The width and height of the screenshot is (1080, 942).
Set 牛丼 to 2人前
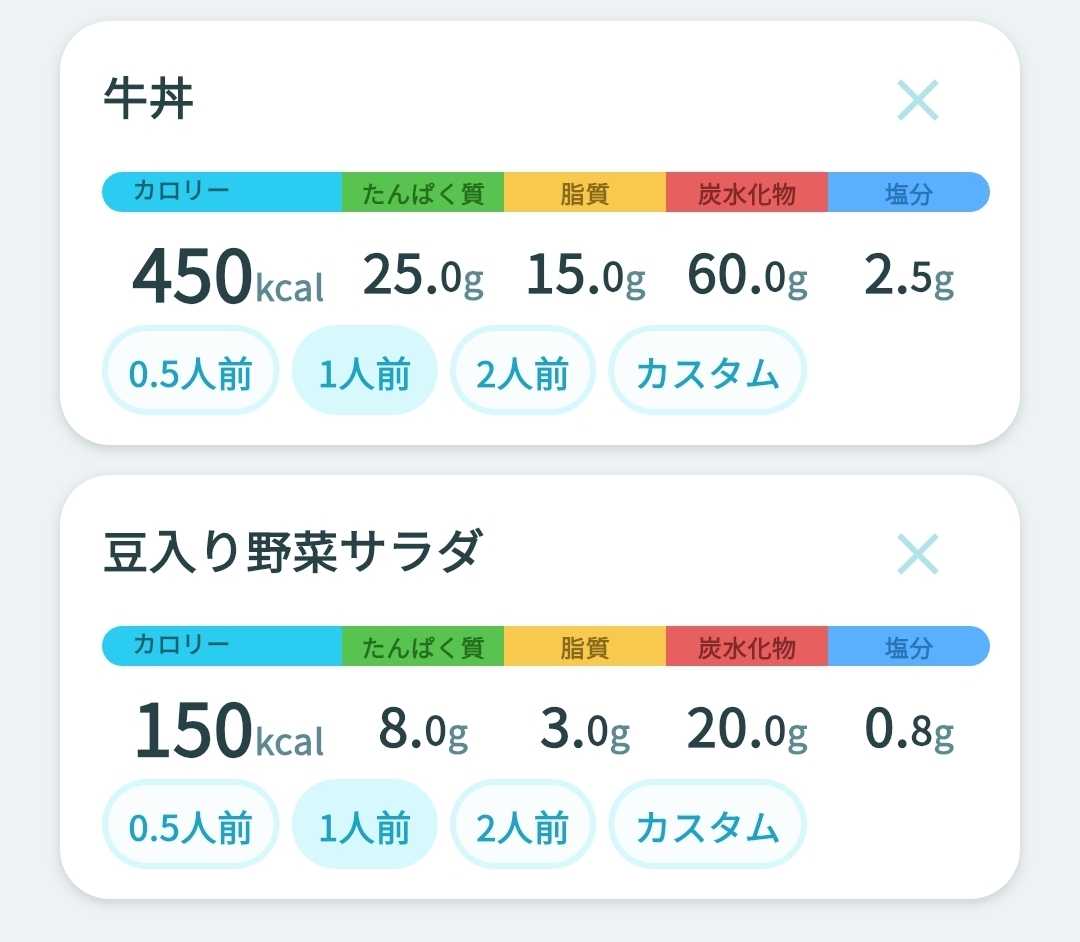[x=522, y=370]
